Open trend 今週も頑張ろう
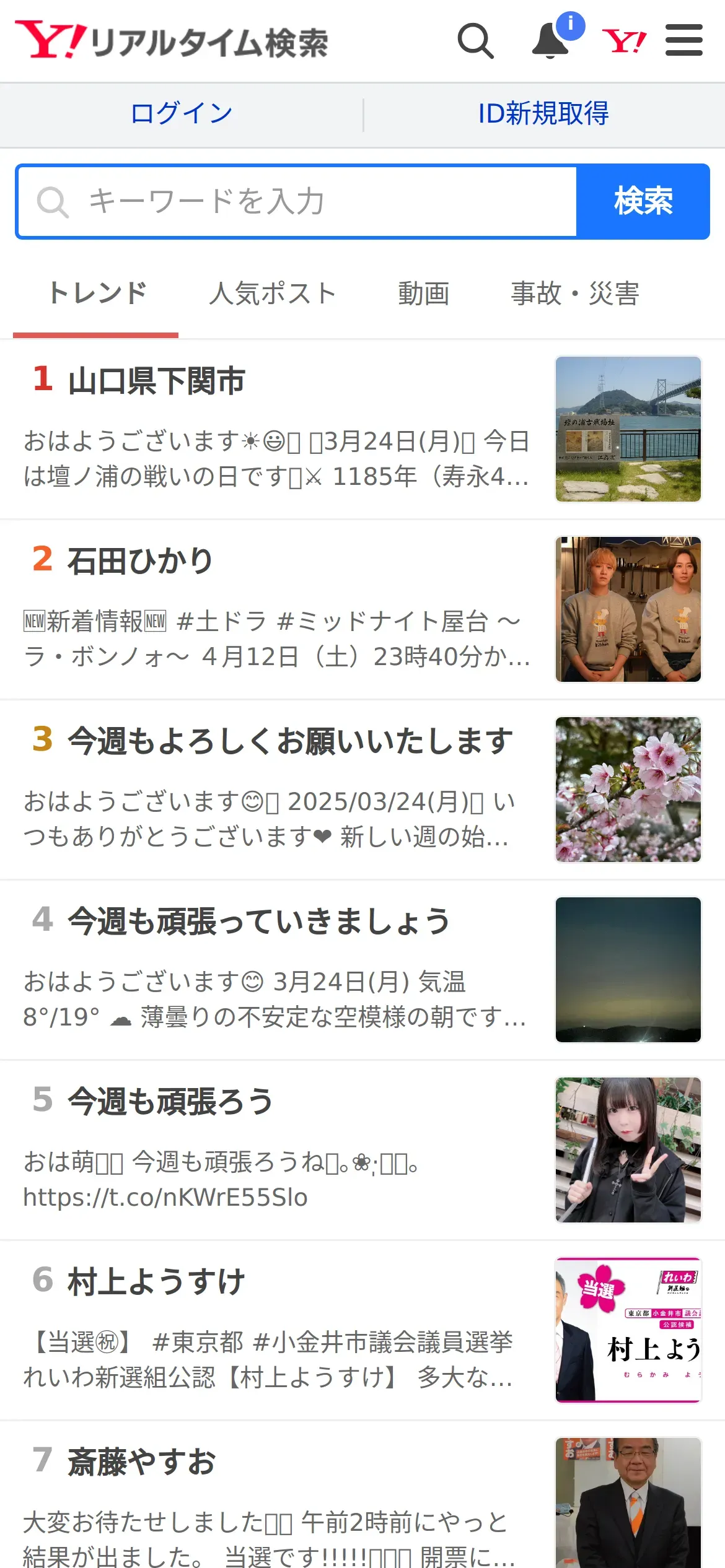This screenshot has width=725, height=1568. (x=170, y=1102)
